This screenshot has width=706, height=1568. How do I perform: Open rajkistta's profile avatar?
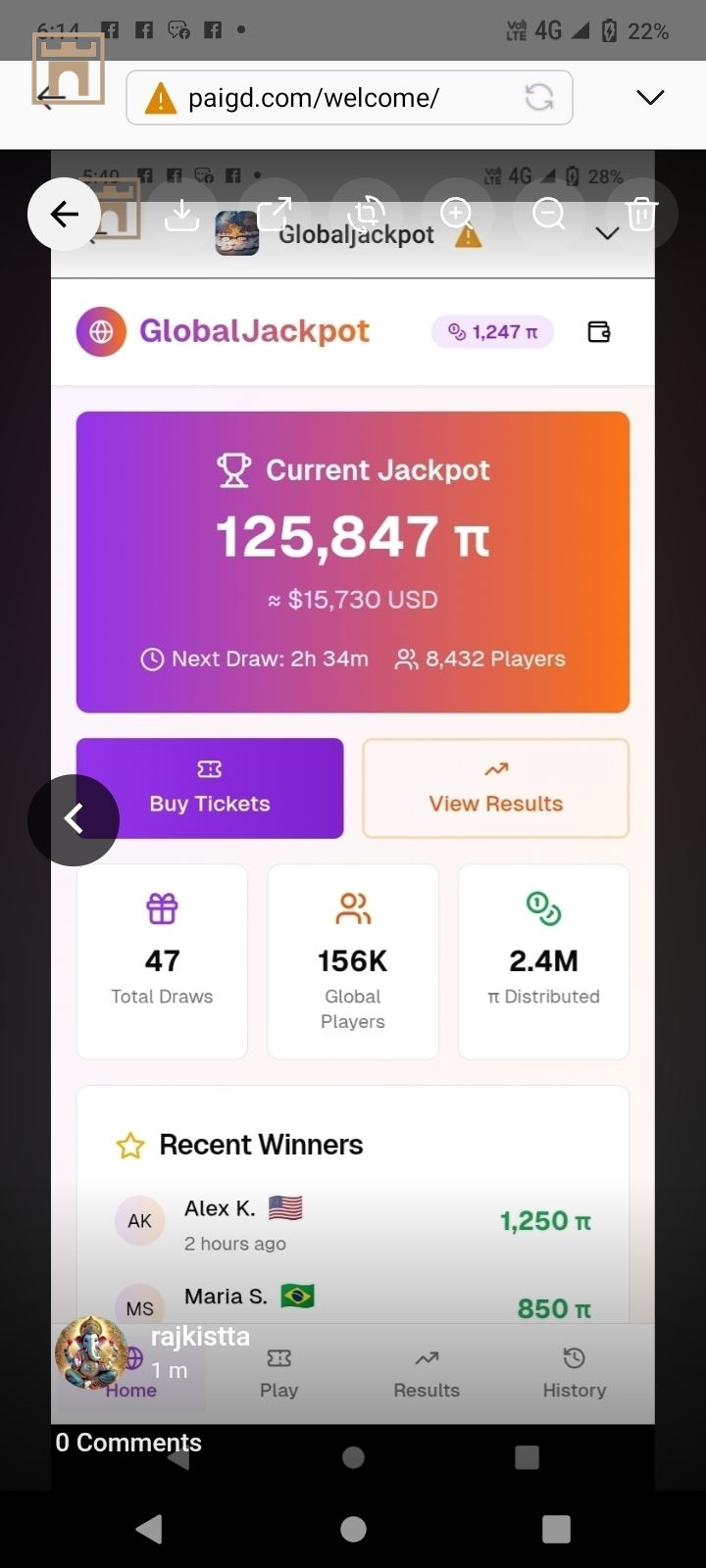(x=90, y=1353)
